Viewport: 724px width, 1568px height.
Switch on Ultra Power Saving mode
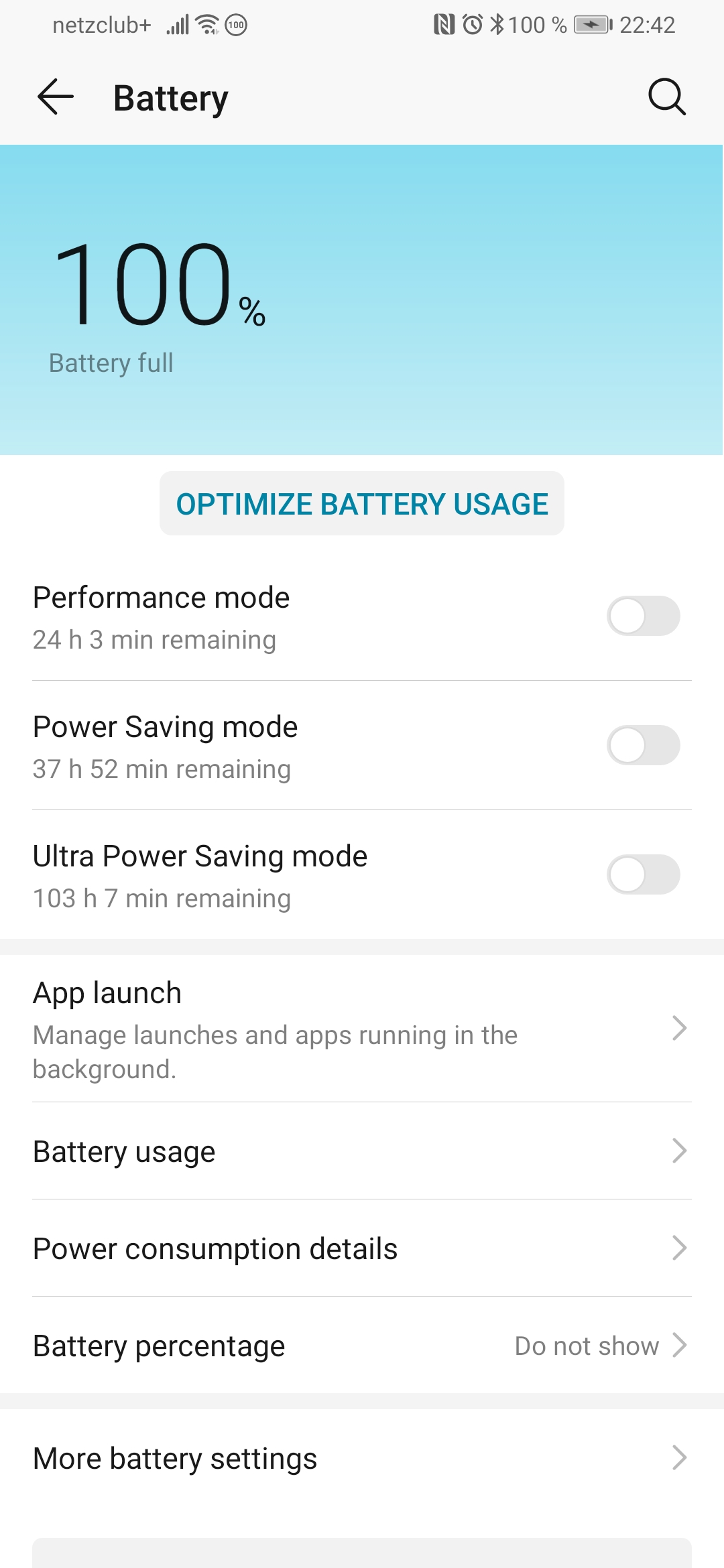(643, 874)
